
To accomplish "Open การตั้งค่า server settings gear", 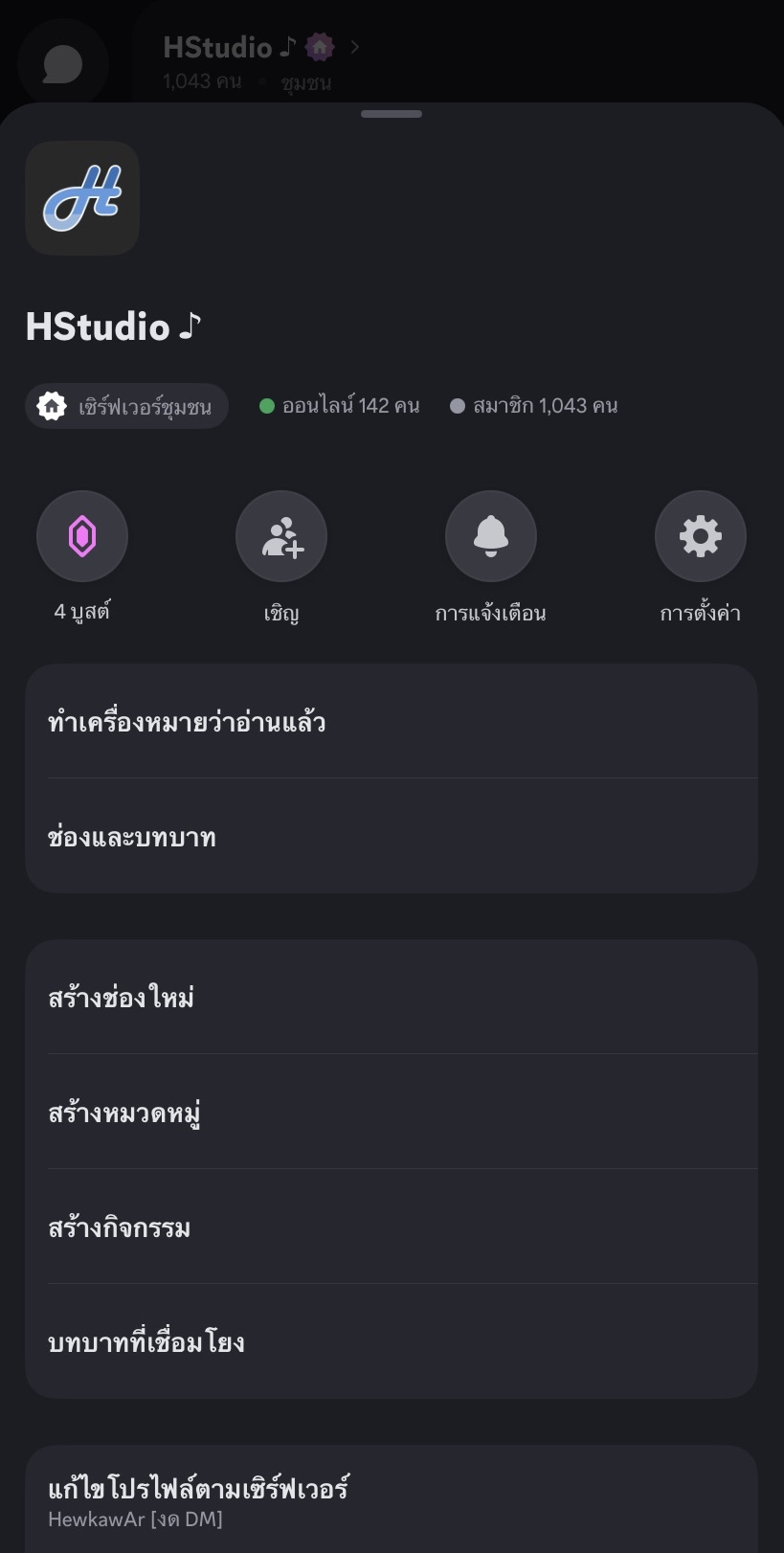I will point(700,536).
